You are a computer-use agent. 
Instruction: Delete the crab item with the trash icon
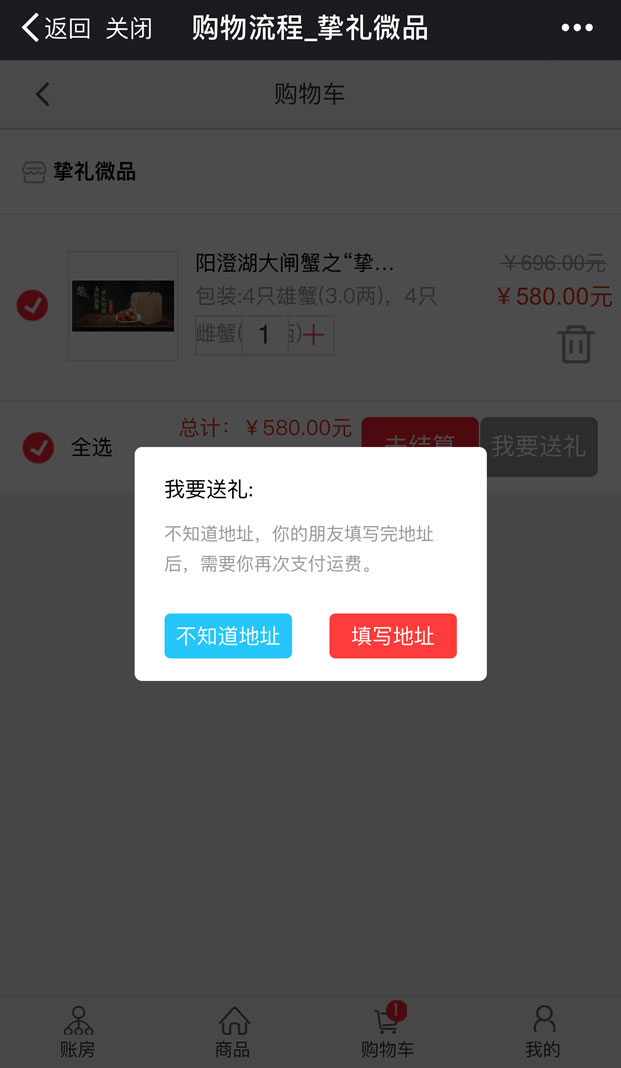pos(576,344)
